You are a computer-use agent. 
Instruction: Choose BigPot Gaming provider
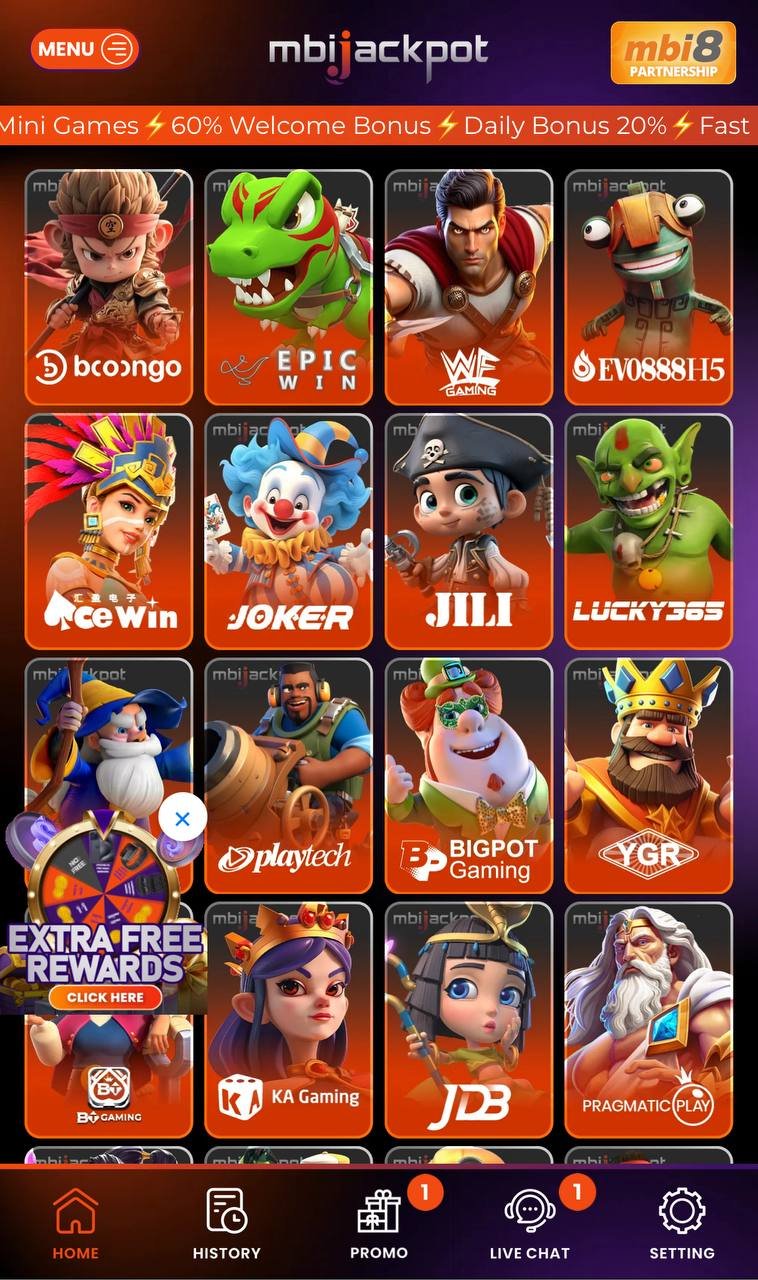point(468,775)
